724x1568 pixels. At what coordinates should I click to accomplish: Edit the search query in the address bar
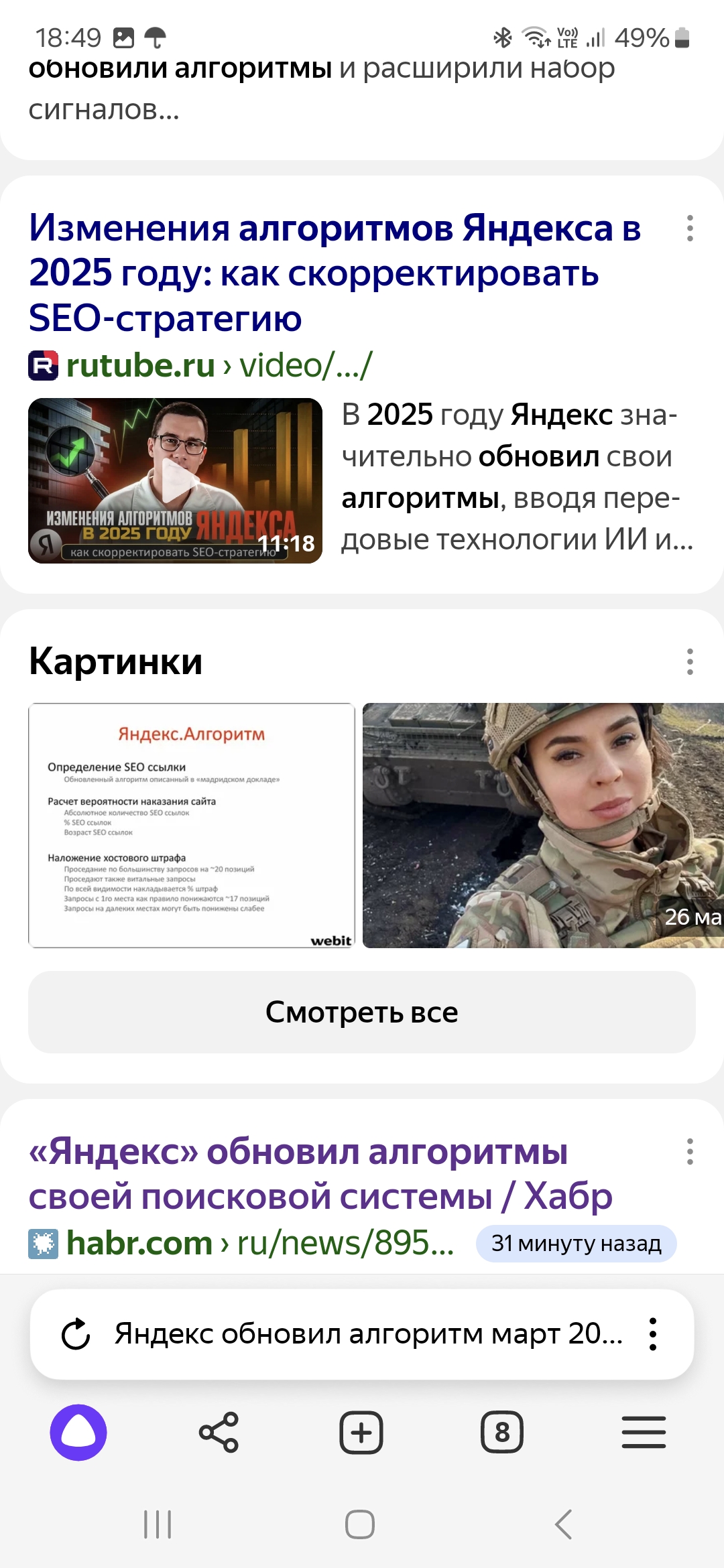[x=367, y=1334]
